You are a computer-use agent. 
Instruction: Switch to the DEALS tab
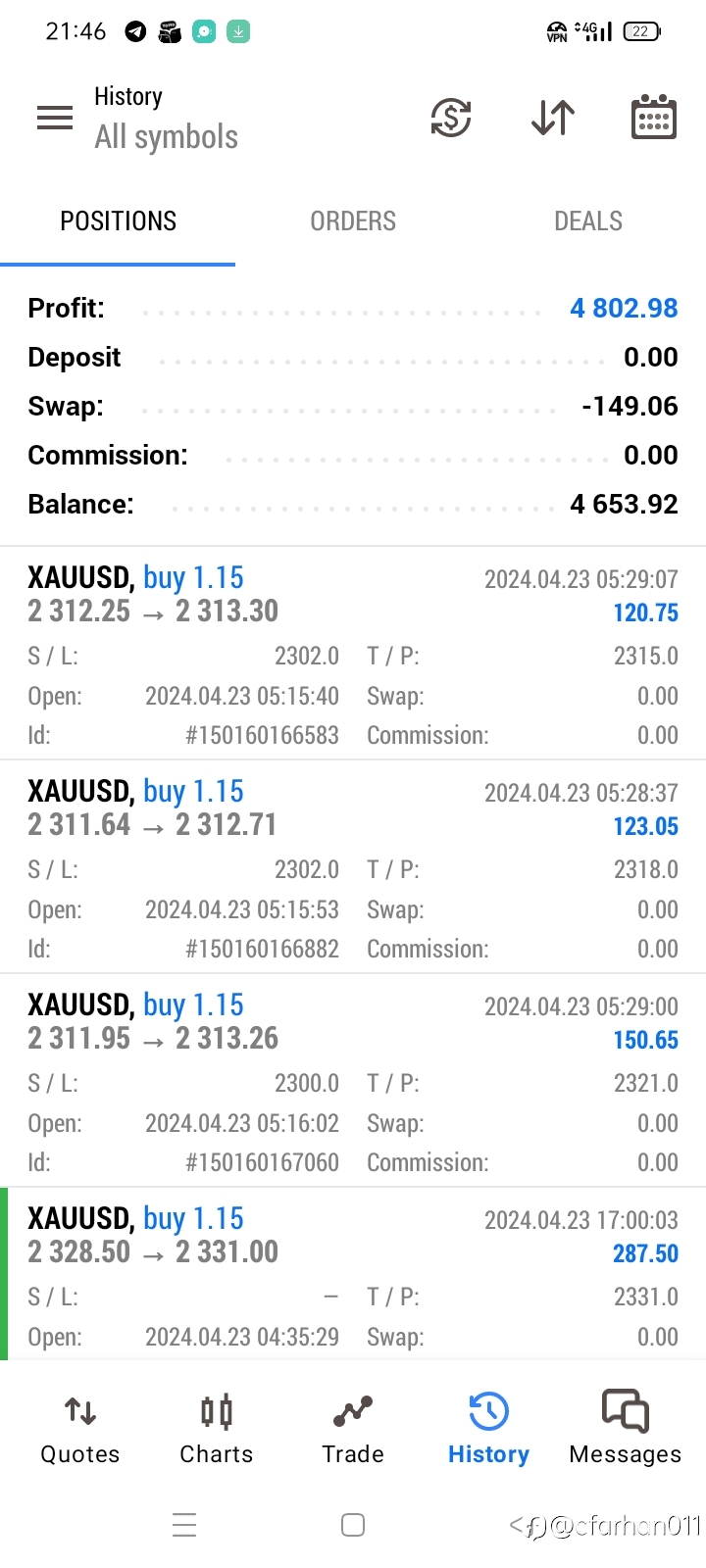tap(588, 221)
